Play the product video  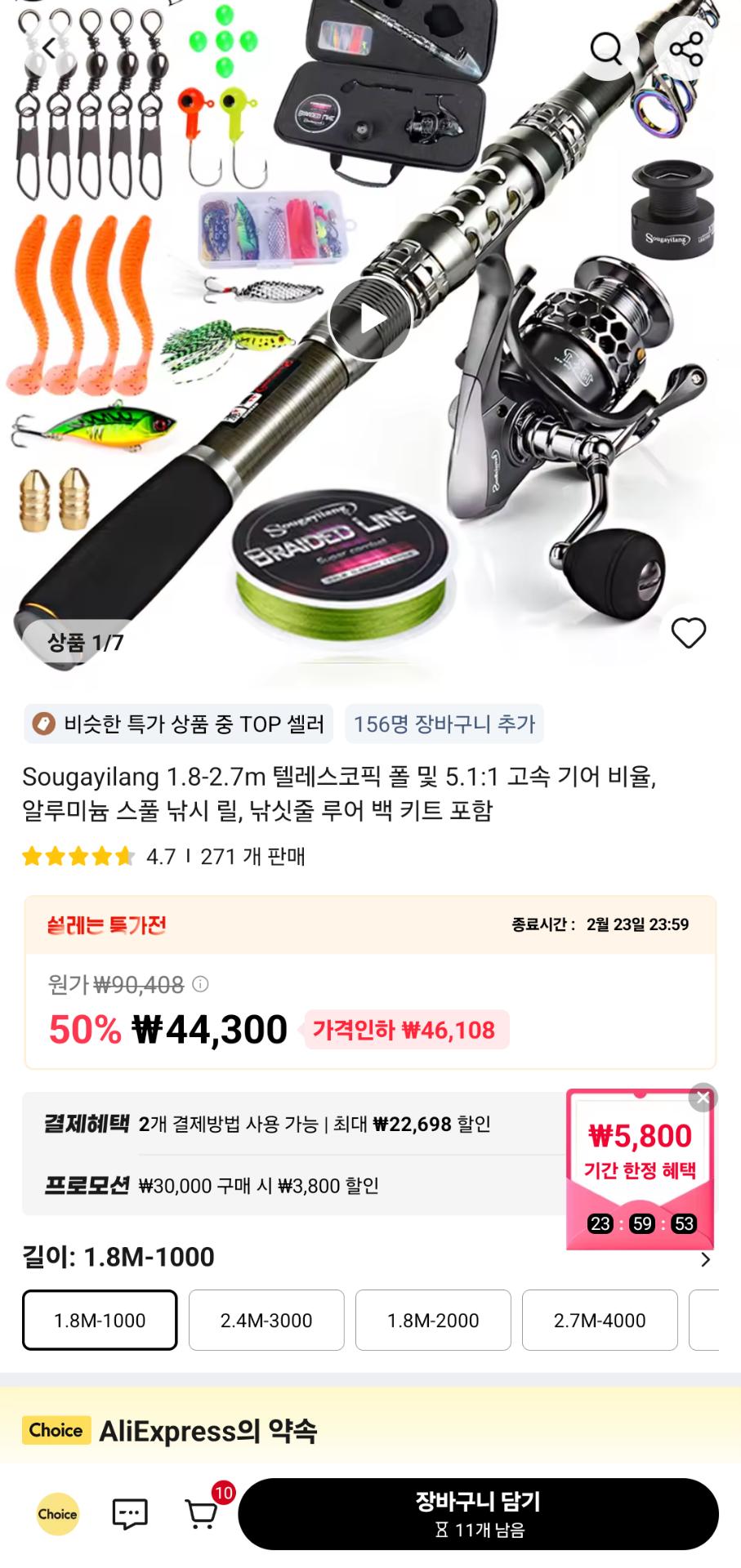pos(370,319)
